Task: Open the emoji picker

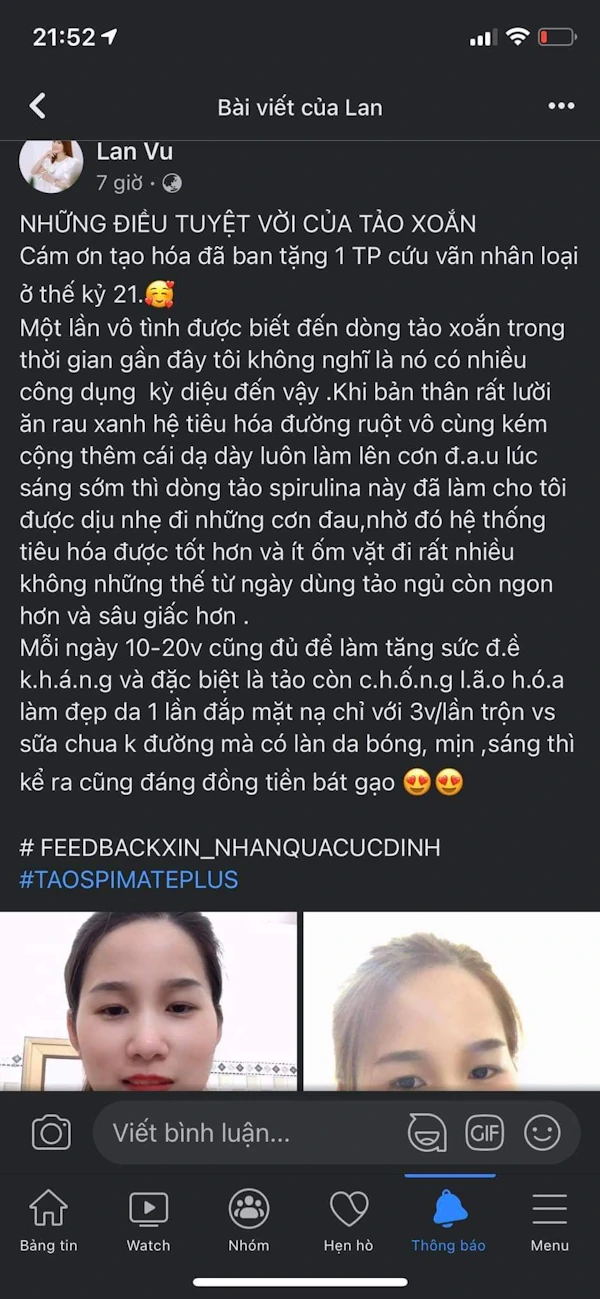Action: [542, 1133]
